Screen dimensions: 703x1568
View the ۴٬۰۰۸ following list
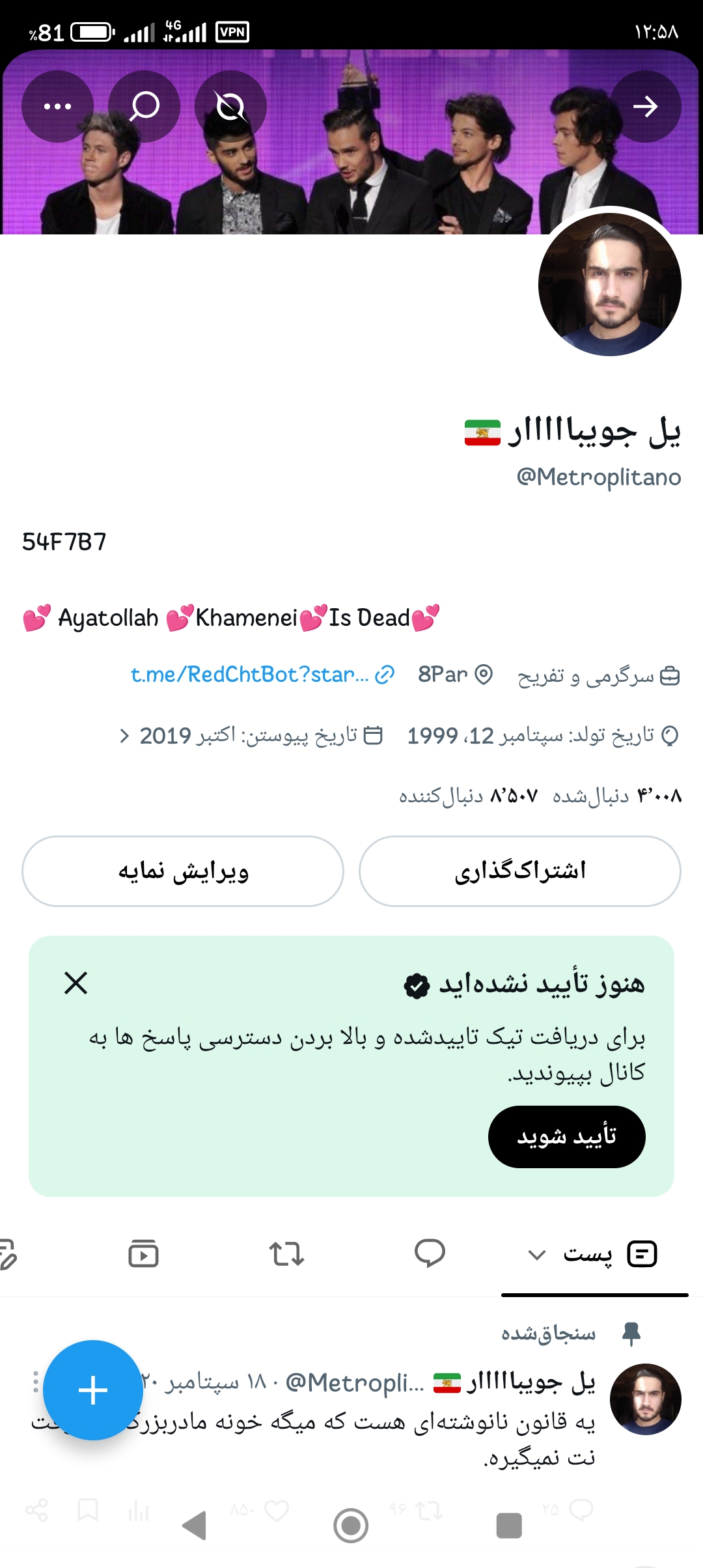point(616,796)
